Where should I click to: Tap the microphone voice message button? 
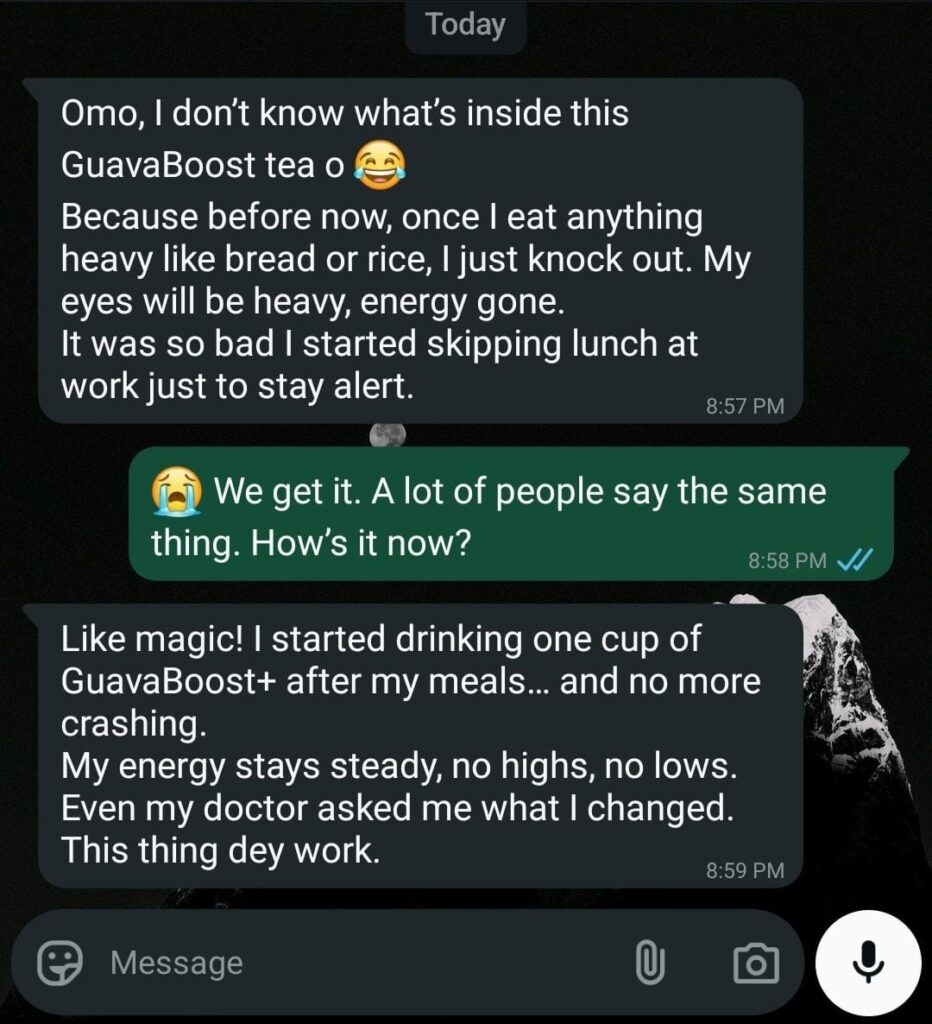[868, 963]
